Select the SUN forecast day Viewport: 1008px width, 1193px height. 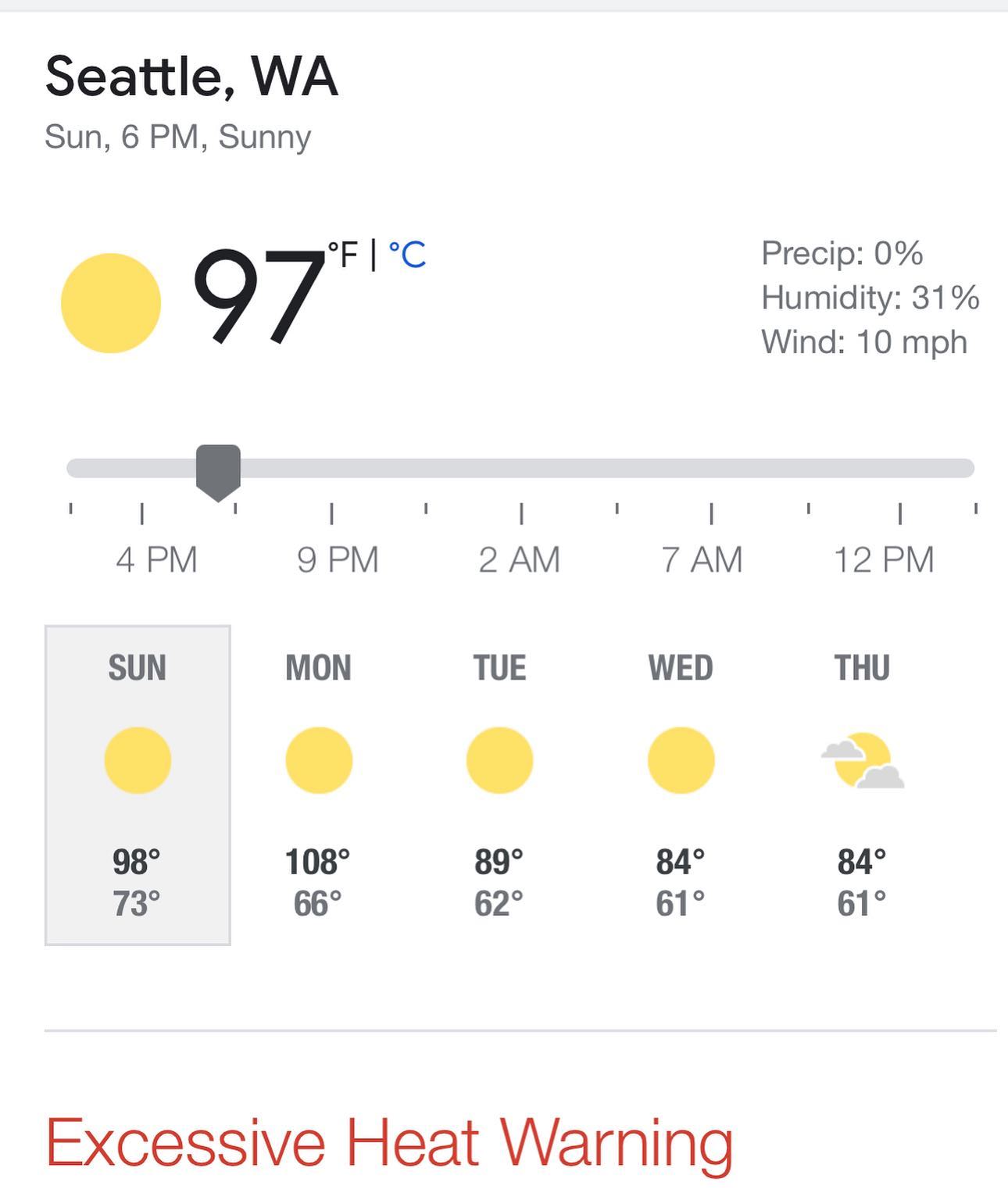(138, 784)
